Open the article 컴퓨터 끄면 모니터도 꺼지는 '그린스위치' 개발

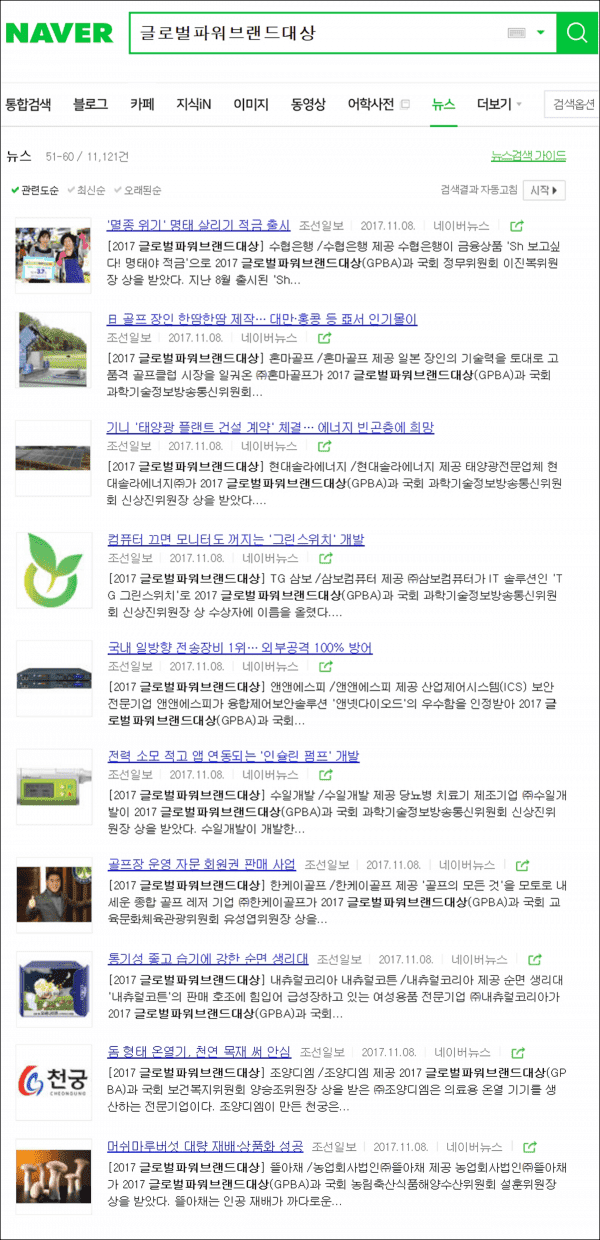(x=235, y=539)
